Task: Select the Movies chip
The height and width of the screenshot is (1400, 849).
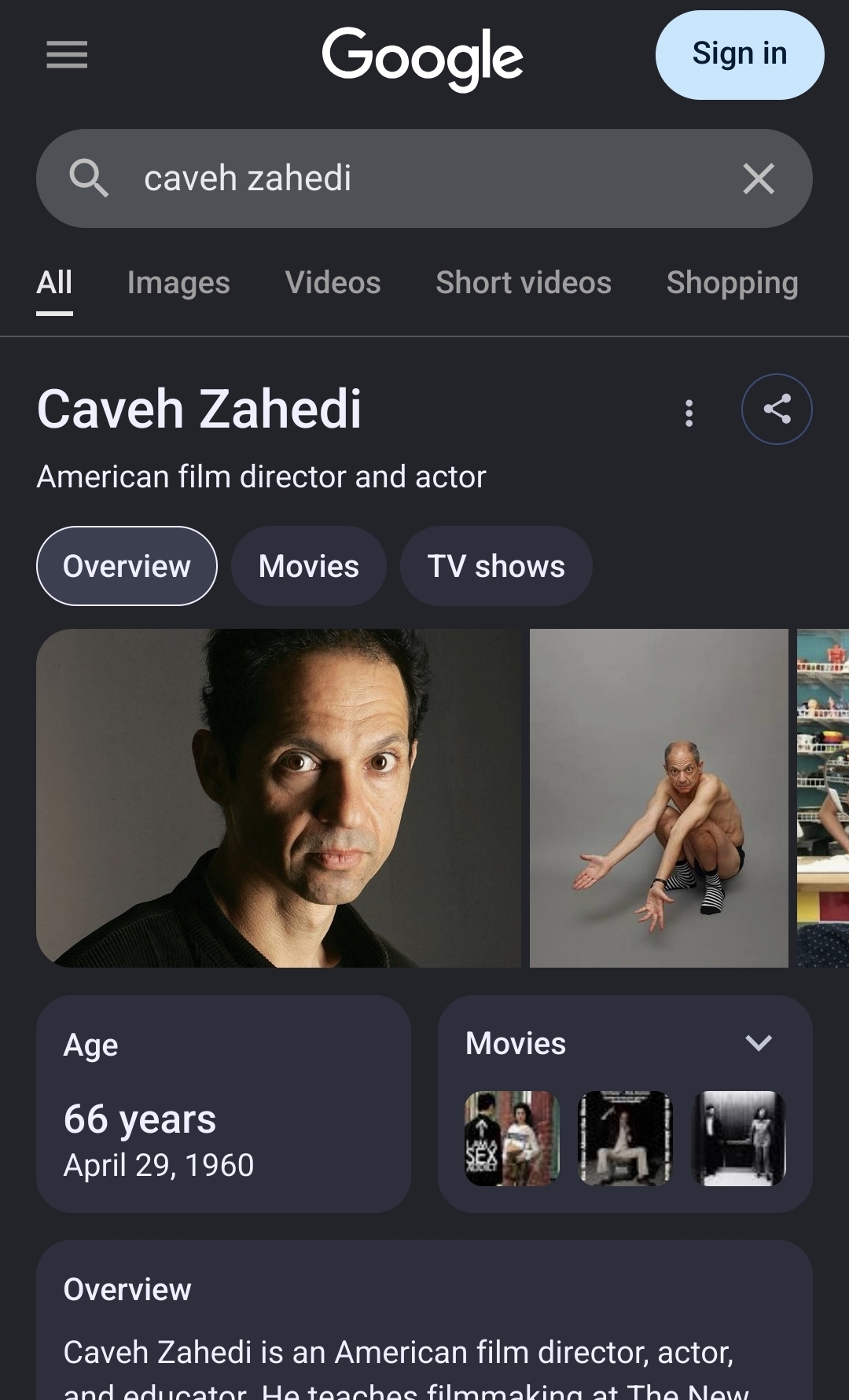Action: (x=309, y=566)
